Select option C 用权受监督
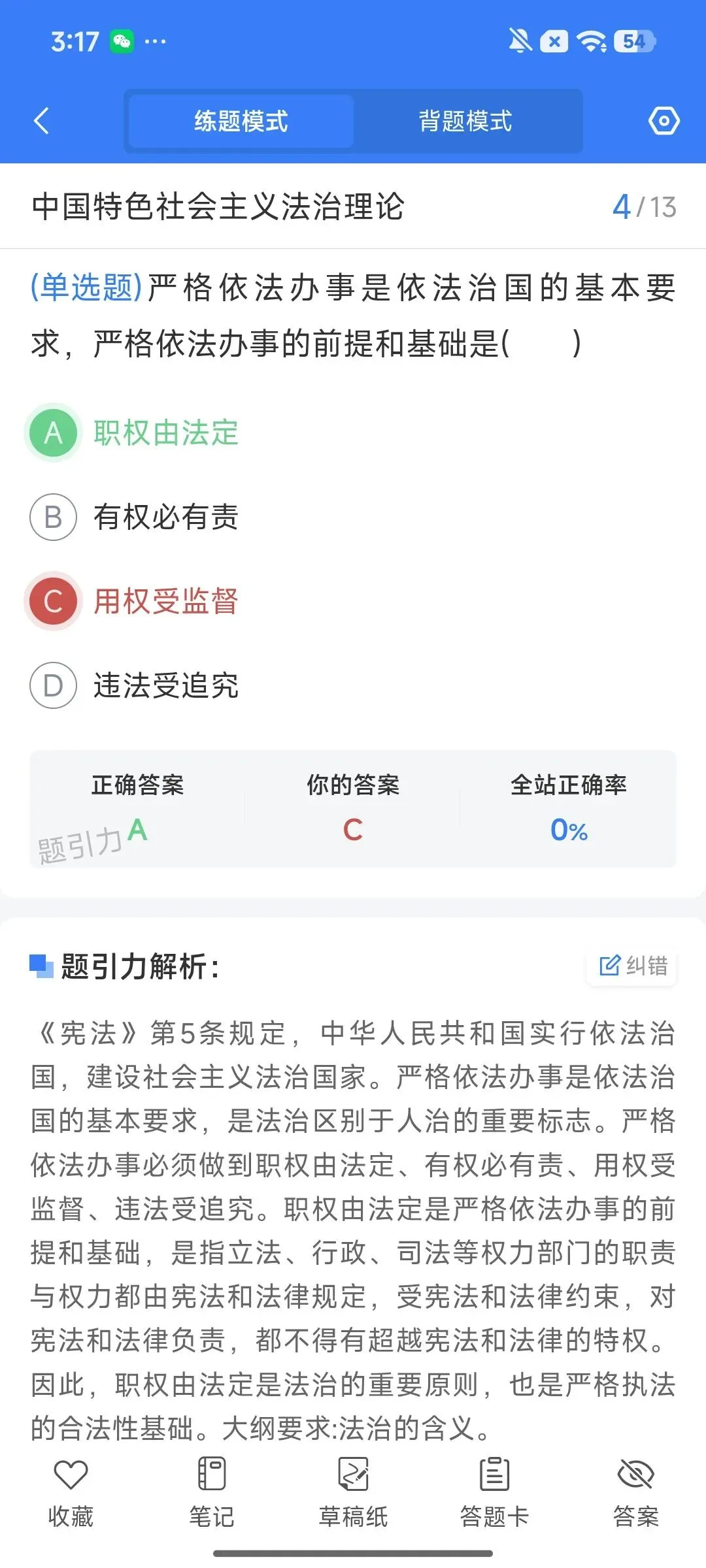 pyautogui.click(x=133, y=601)
